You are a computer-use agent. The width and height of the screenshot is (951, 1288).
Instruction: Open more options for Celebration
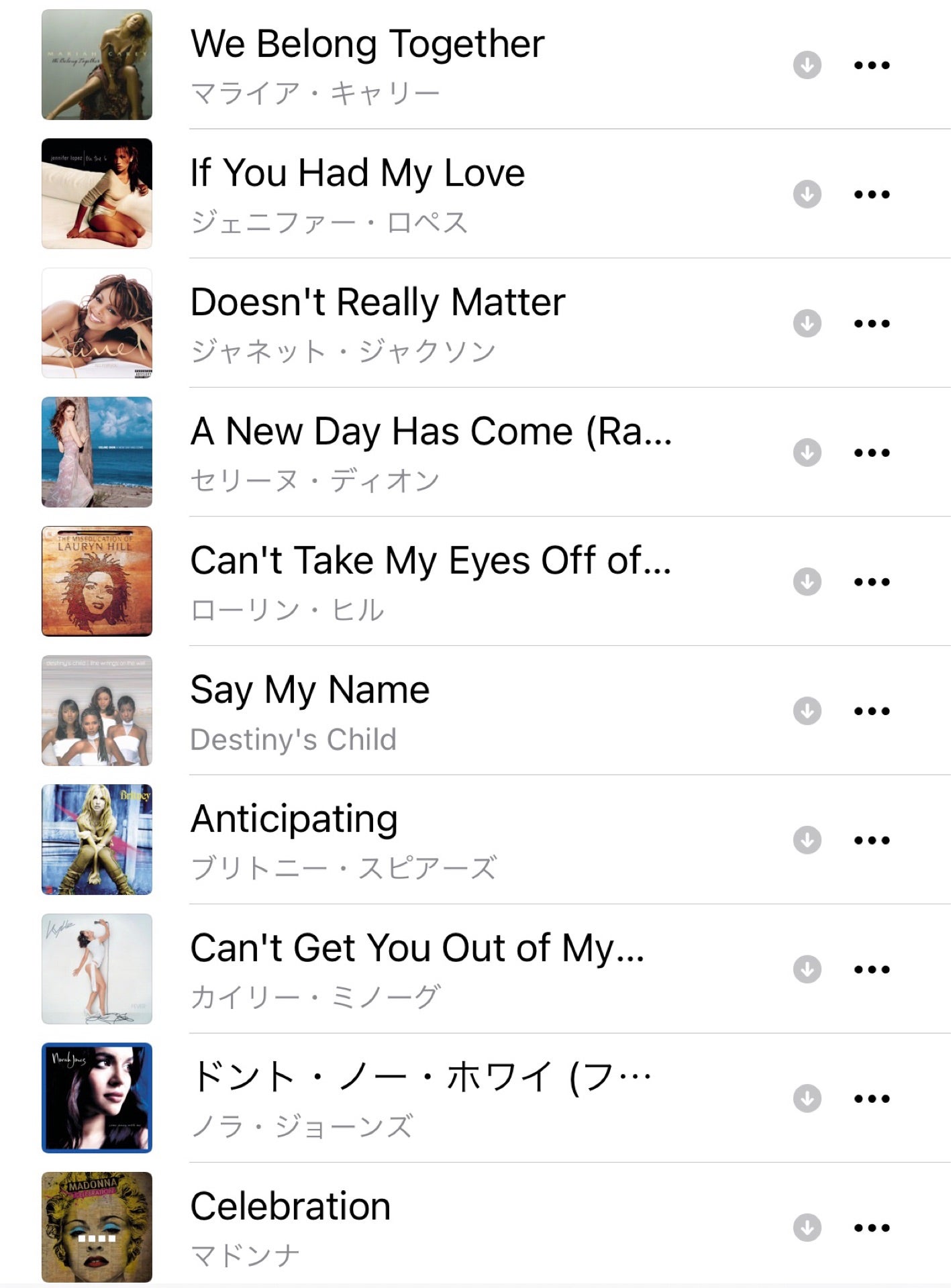(872, 1228)
